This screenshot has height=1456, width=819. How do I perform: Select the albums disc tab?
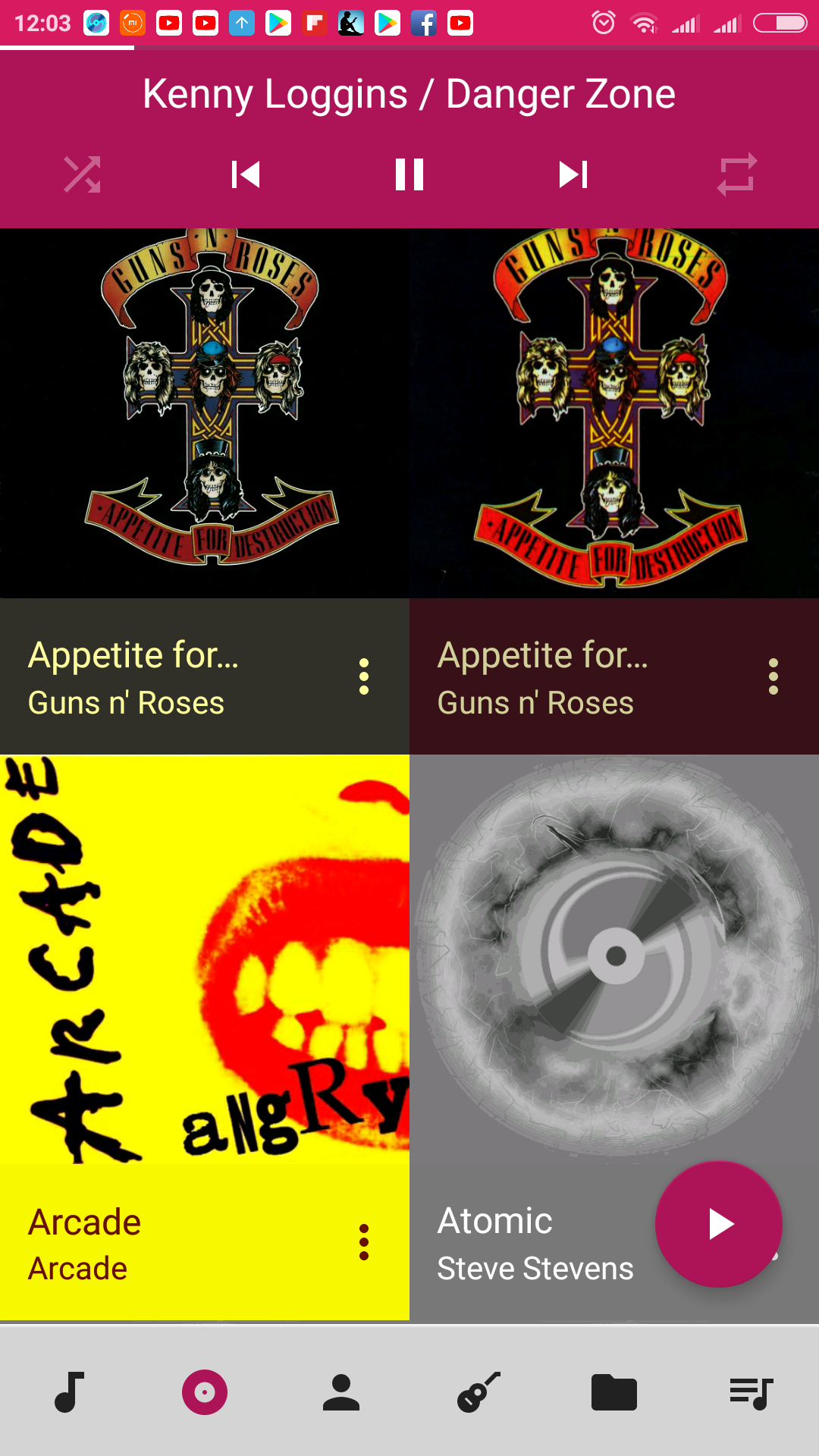[205, 1392]
